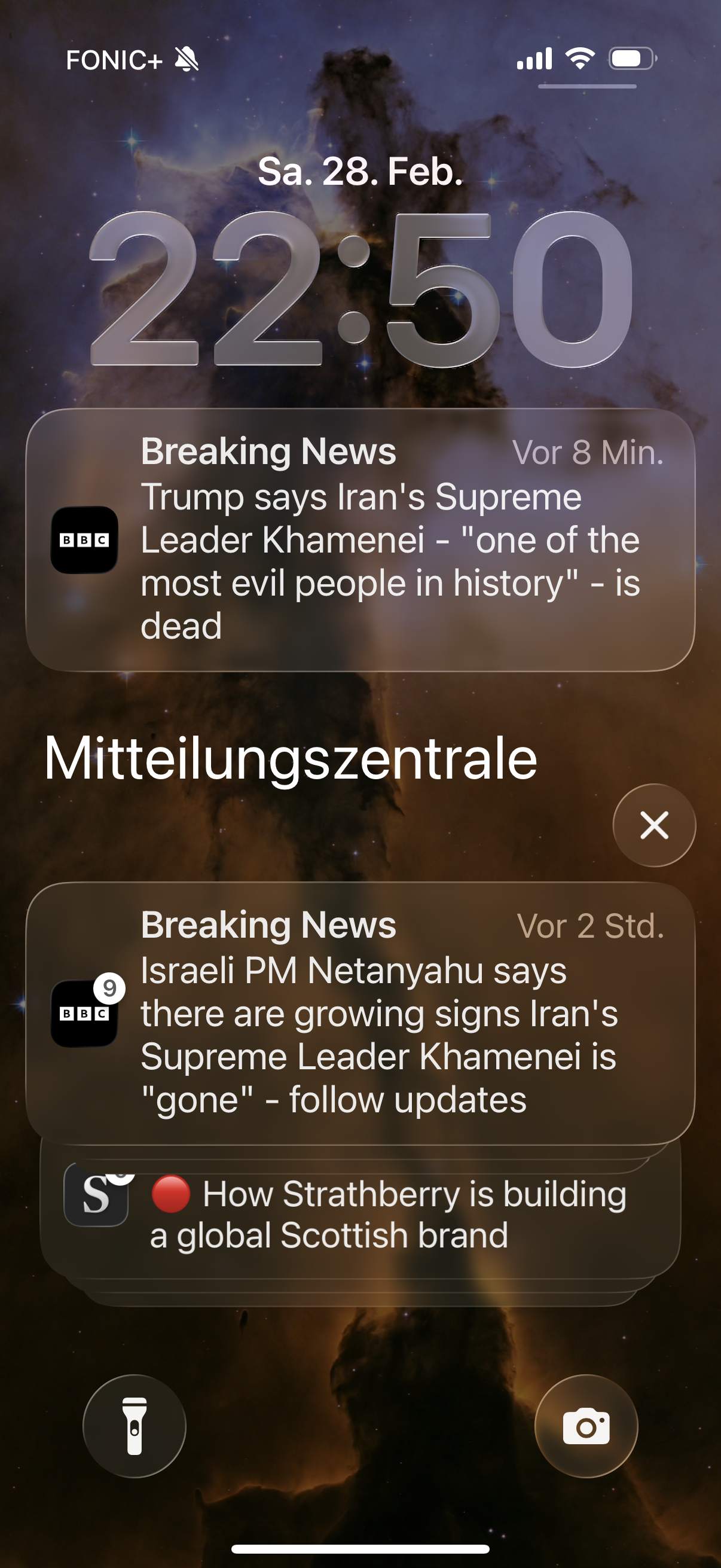
Task: Open the Strathberry Scottish brand notification
Action: [360, 1215]
